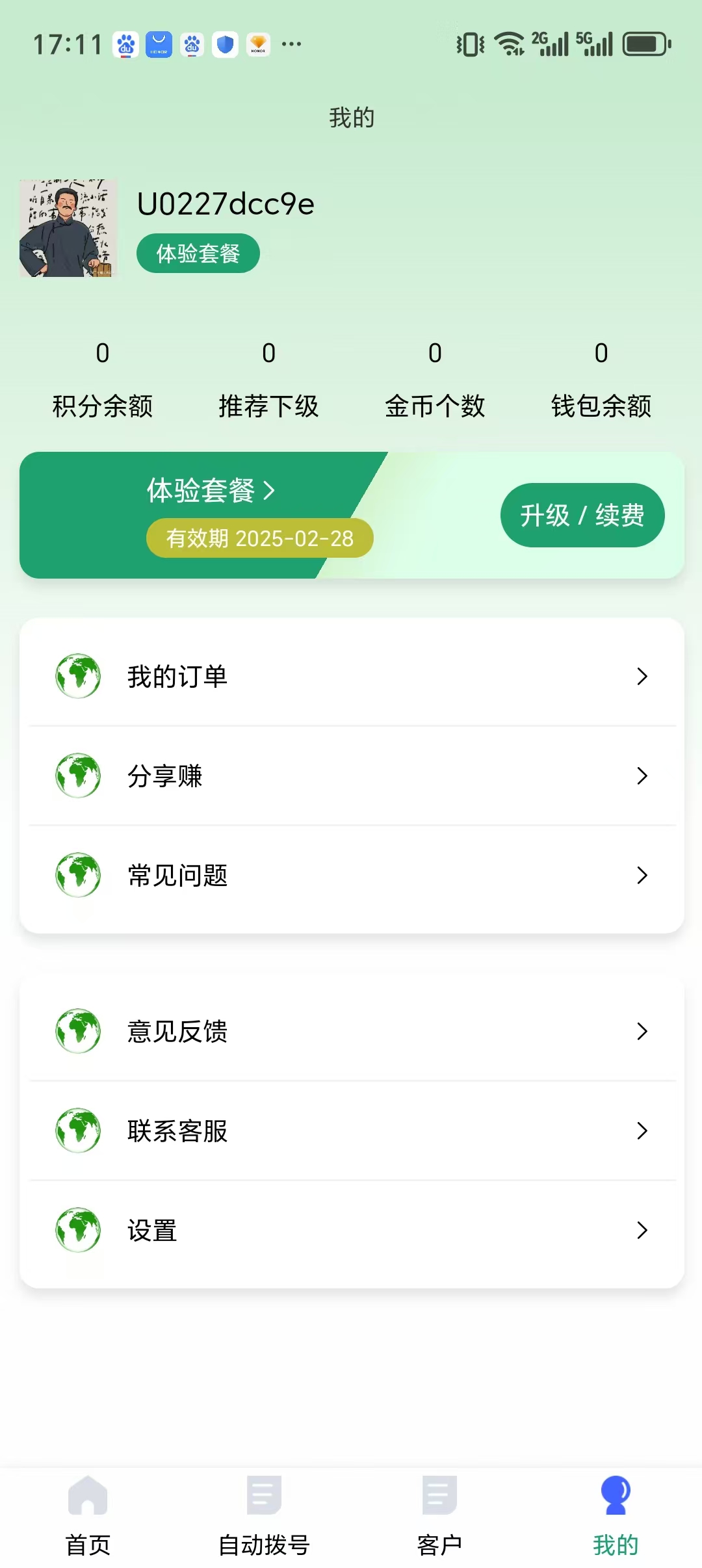Select the 我的 profile icon

coord(614,1496)
